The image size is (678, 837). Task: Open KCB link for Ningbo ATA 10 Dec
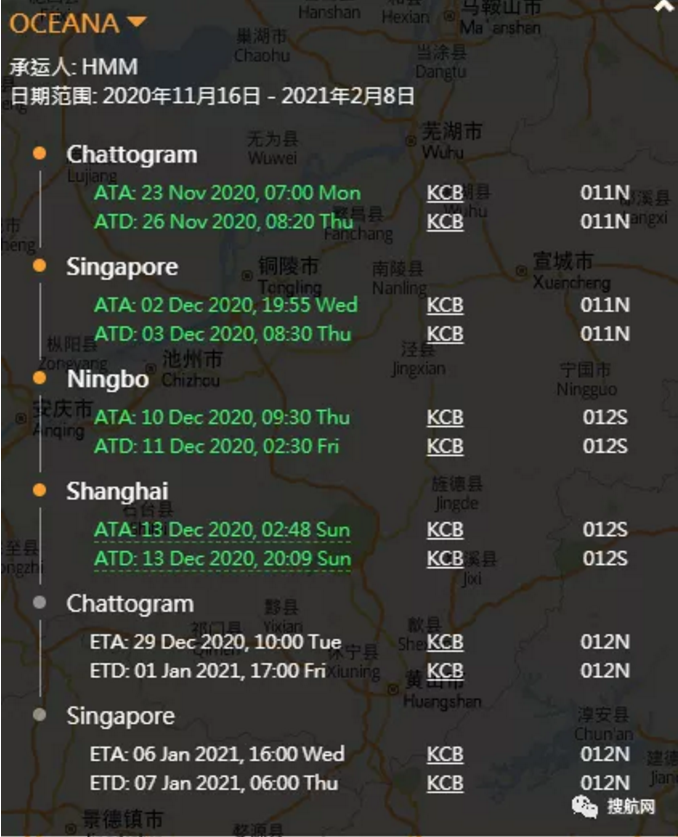point(445,417)
